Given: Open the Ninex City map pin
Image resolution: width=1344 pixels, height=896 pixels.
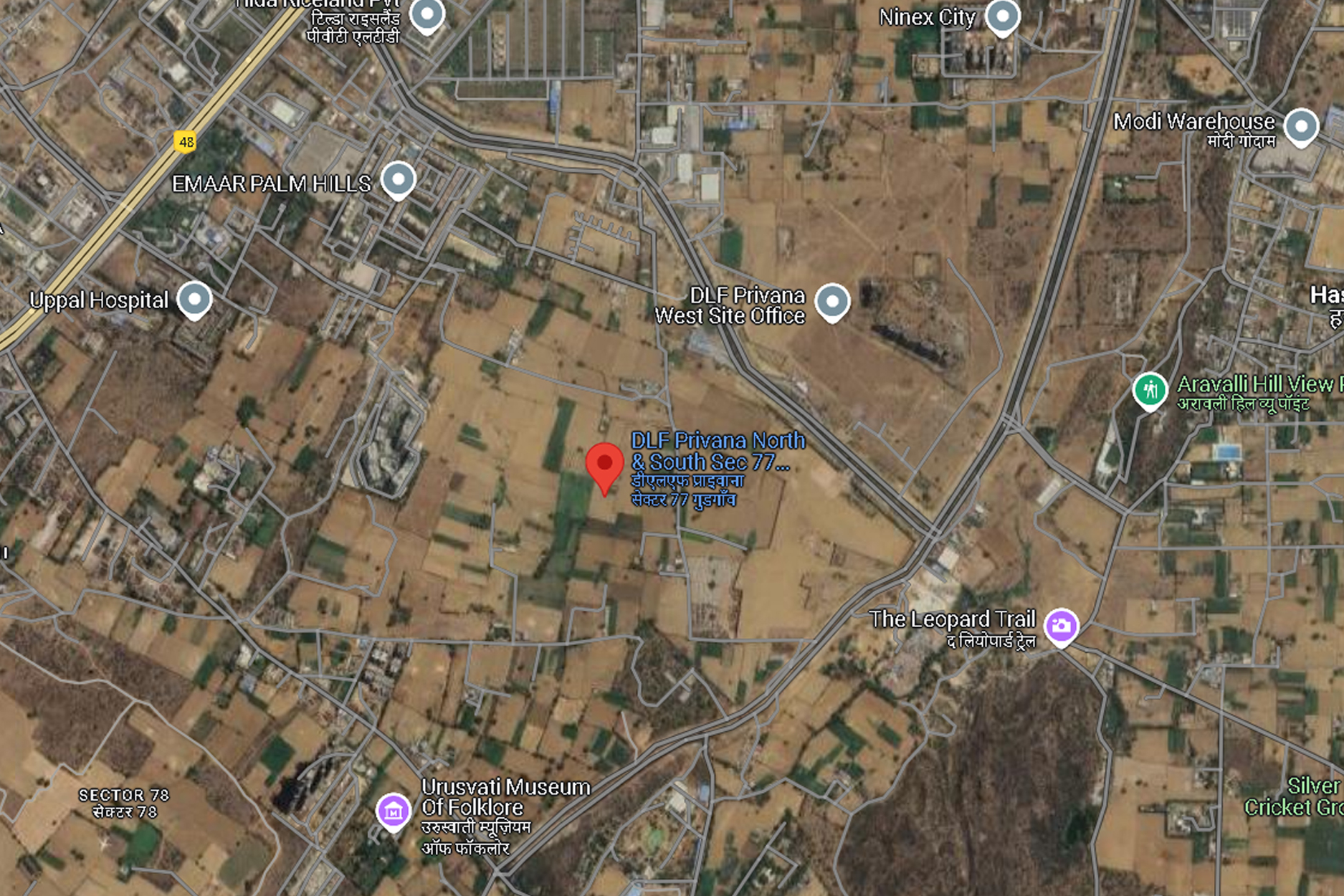Looking at the screenshot, I should (x=1002, y=16).
